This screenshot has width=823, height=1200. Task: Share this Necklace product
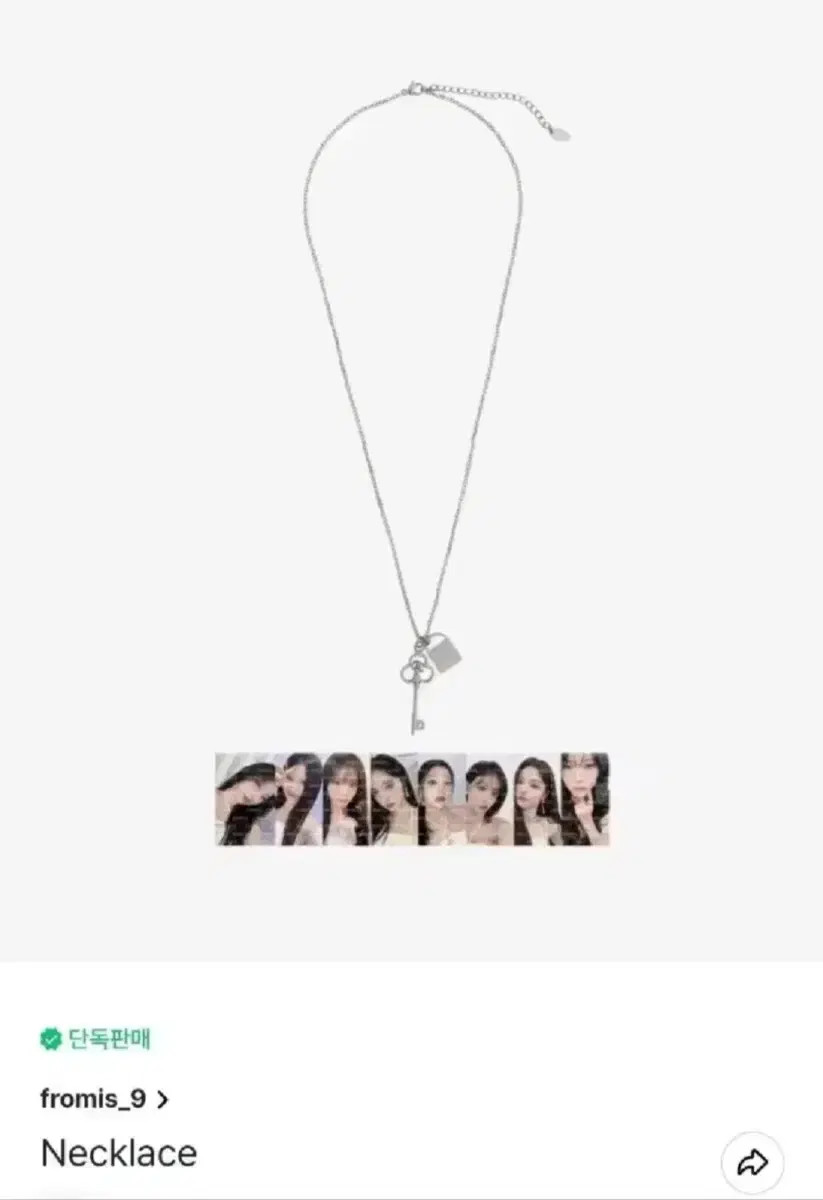[x=752, y=1162]
